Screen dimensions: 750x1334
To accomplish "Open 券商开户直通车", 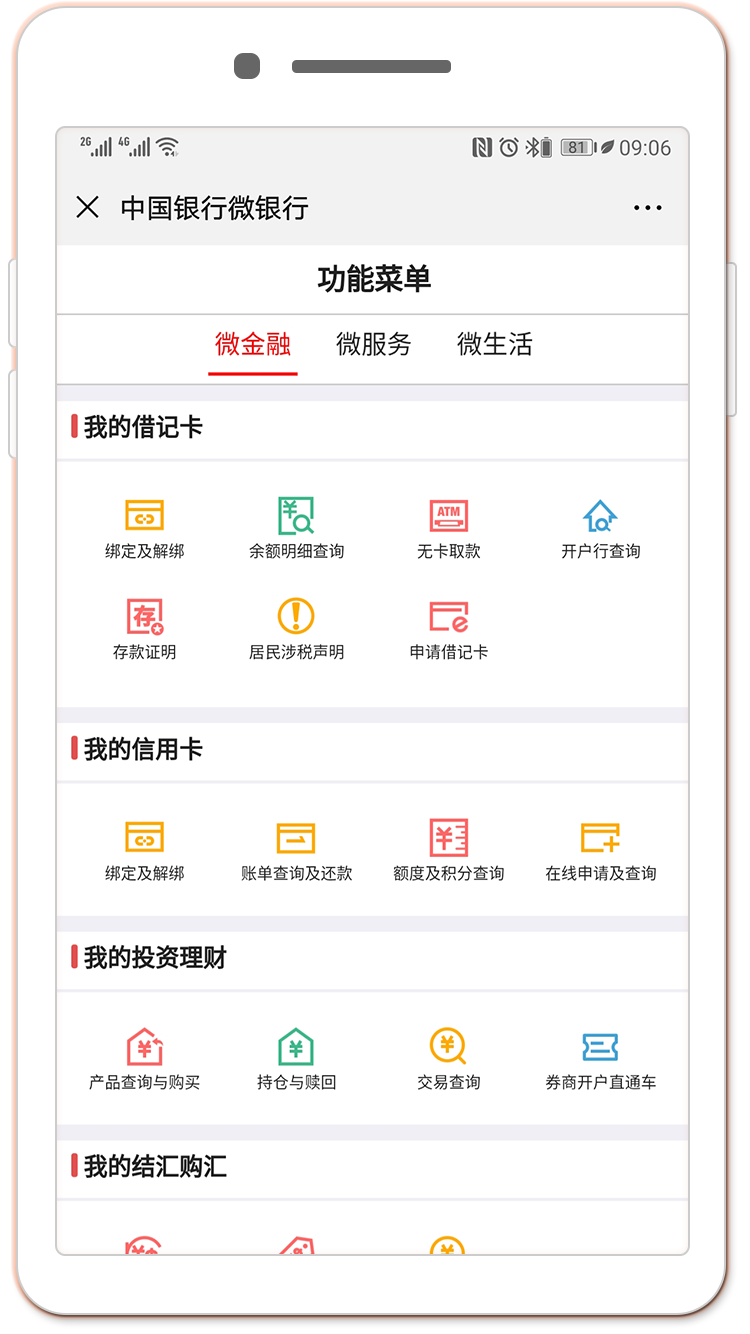I will coord(600,1059).
